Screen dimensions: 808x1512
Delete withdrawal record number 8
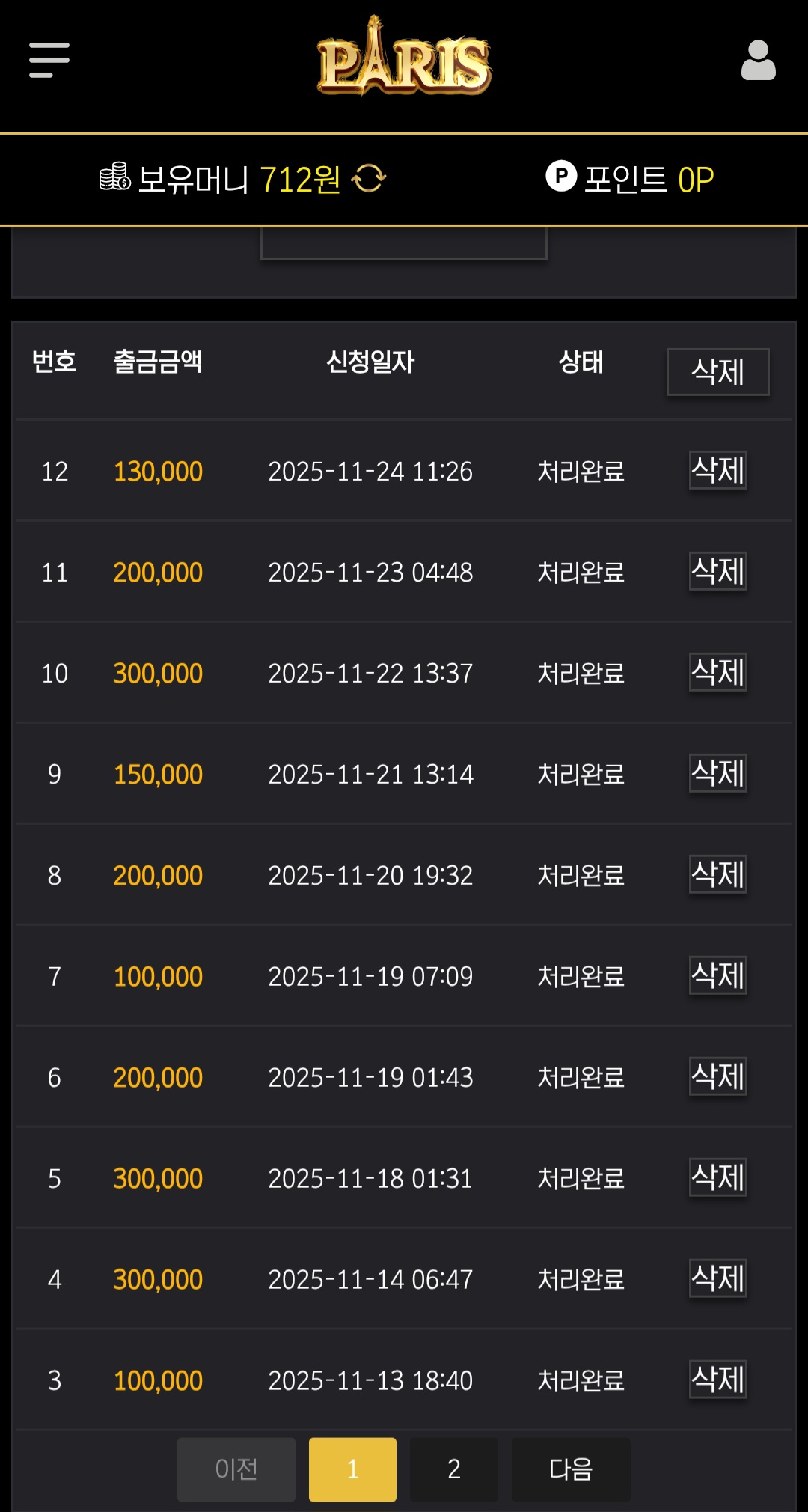pyautogui.click(x=717, y=875)
